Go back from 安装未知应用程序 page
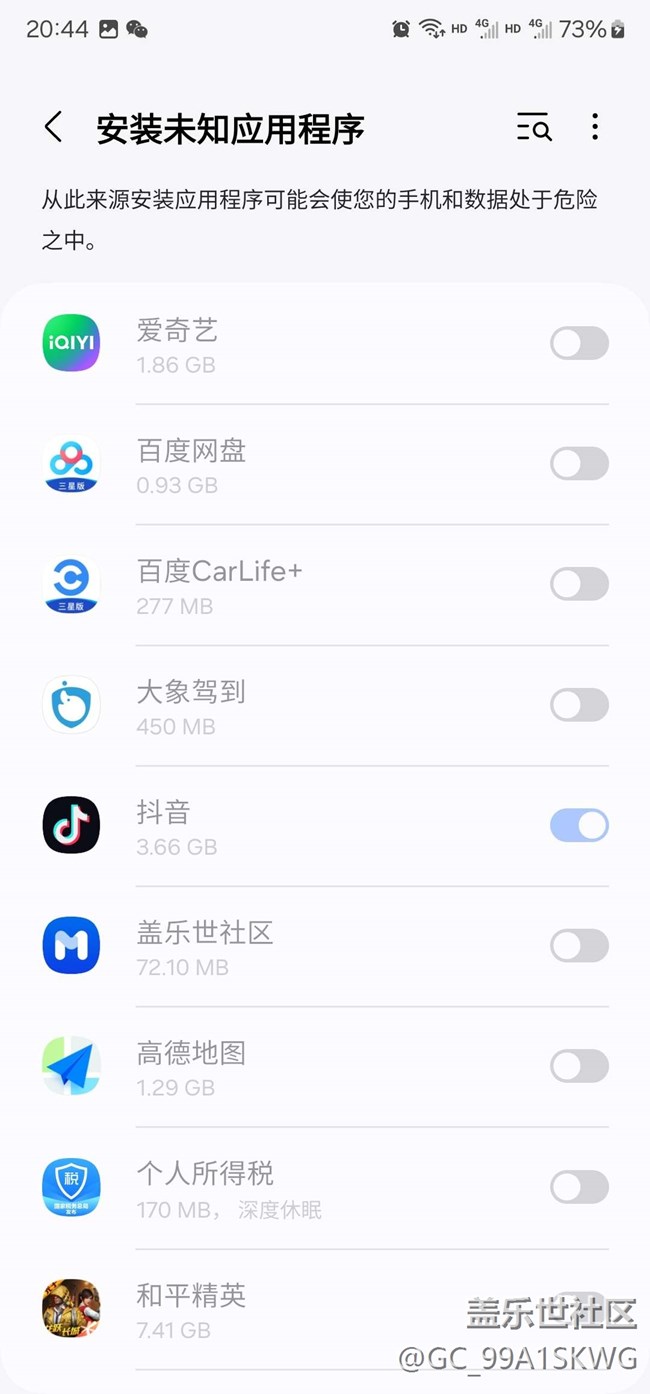The height and width of the screenshot is (1394, 650). pos(53,128)
